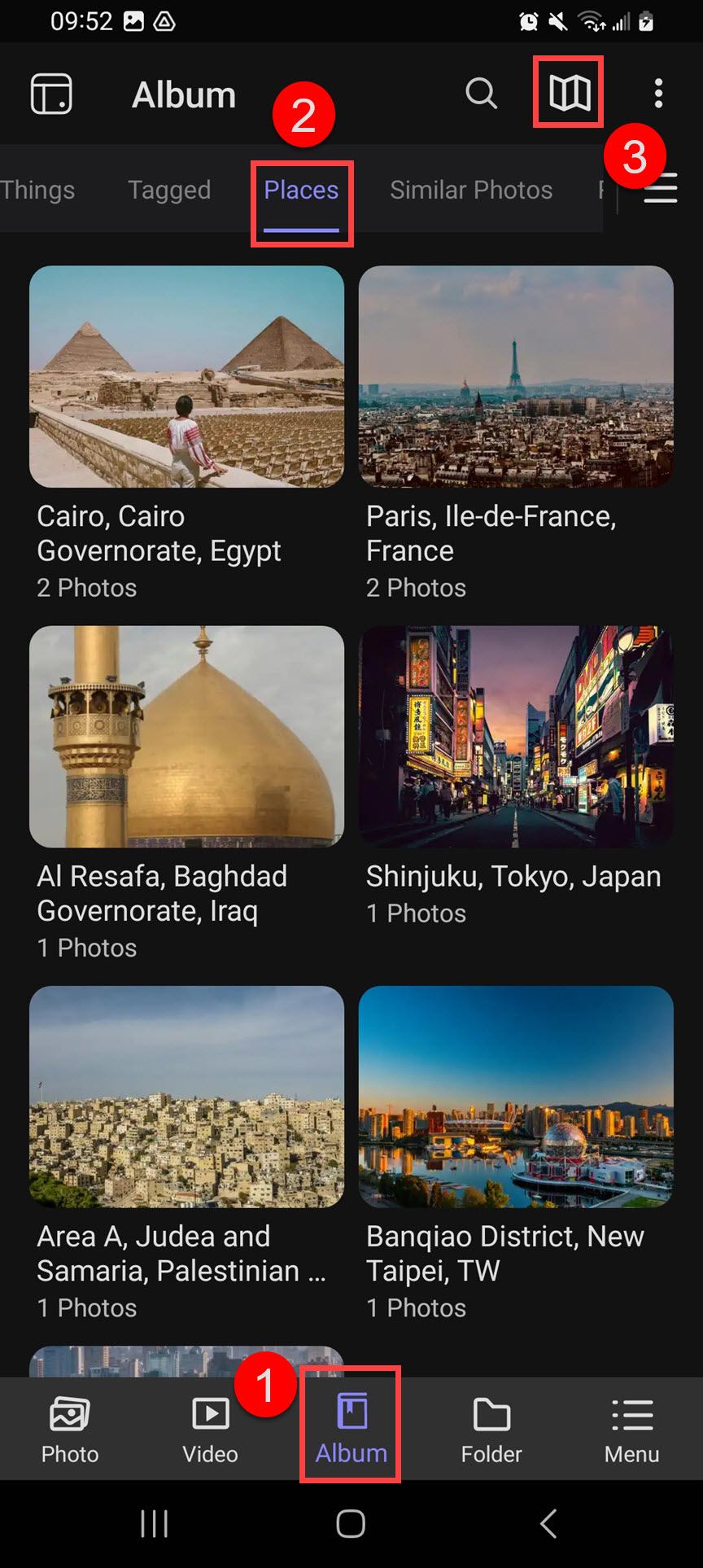703x1568 pixels.
Task: Switch to the Things tab
Action: point(37,190)
